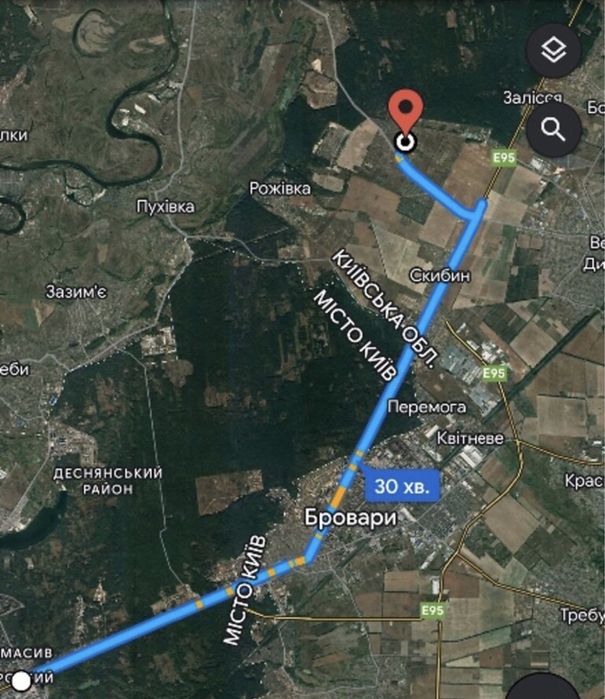Search along the route

pos(553,128)
